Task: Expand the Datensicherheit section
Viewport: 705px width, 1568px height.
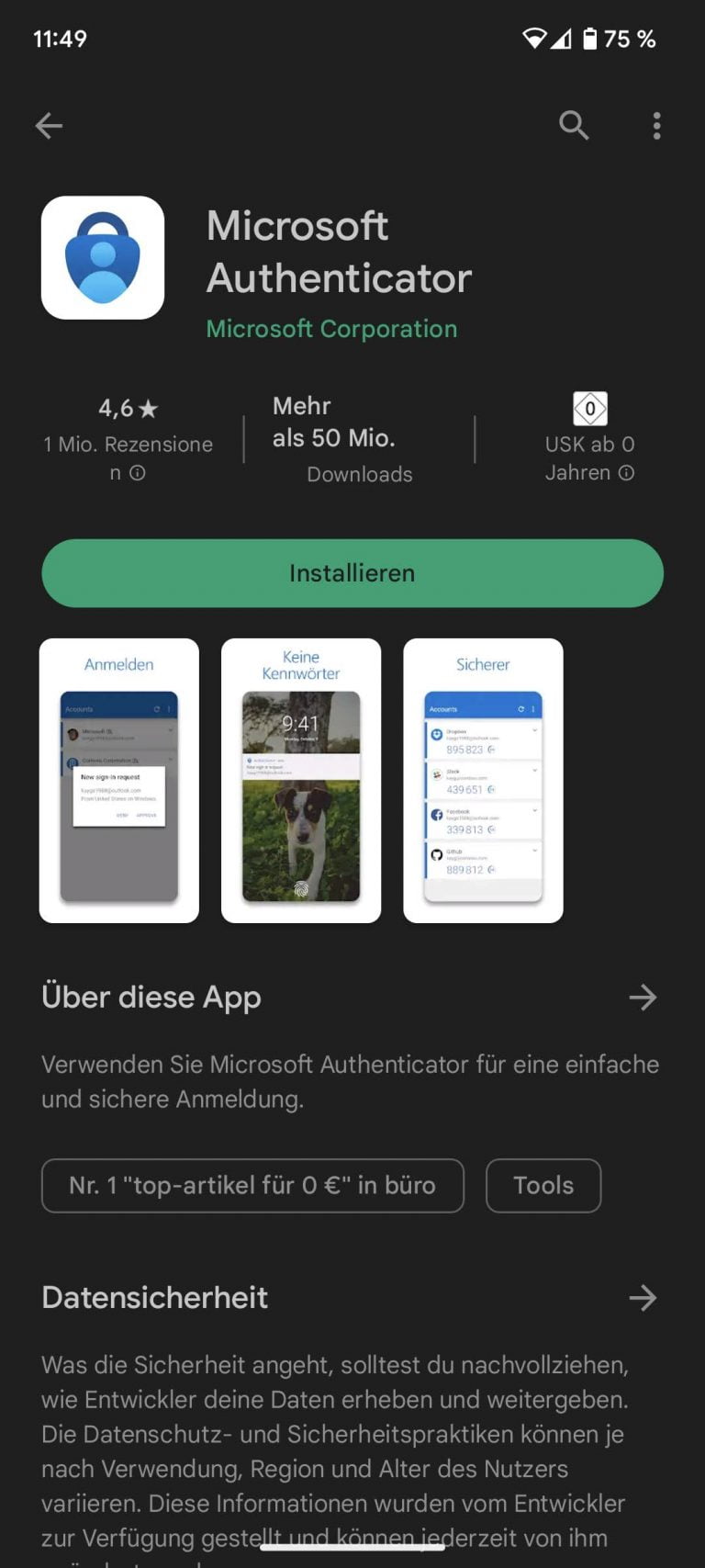Action: click(643, 1298)
